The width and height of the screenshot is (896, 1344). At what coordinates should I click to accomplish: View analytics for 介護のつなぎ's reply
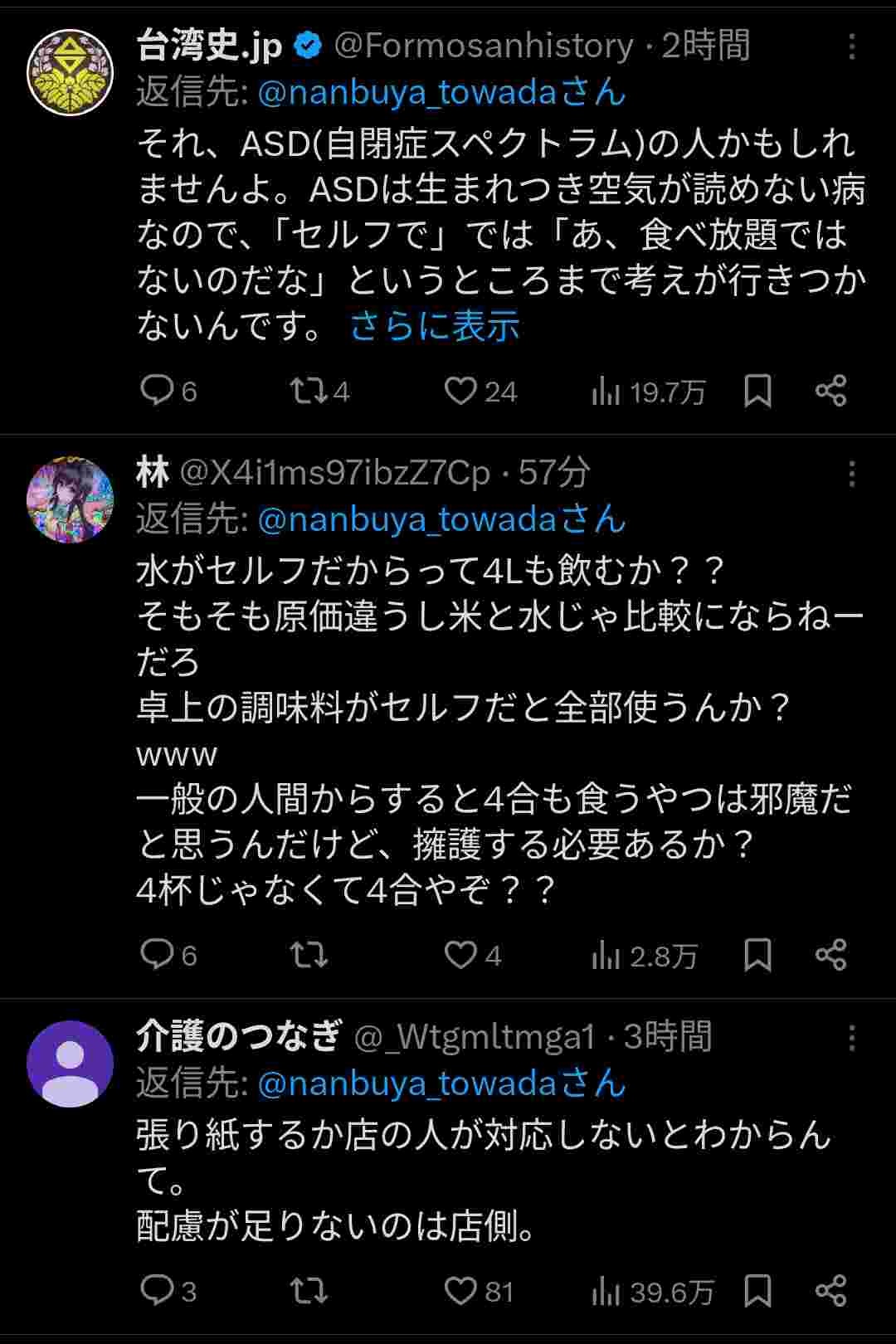(x=652, y=1291)
